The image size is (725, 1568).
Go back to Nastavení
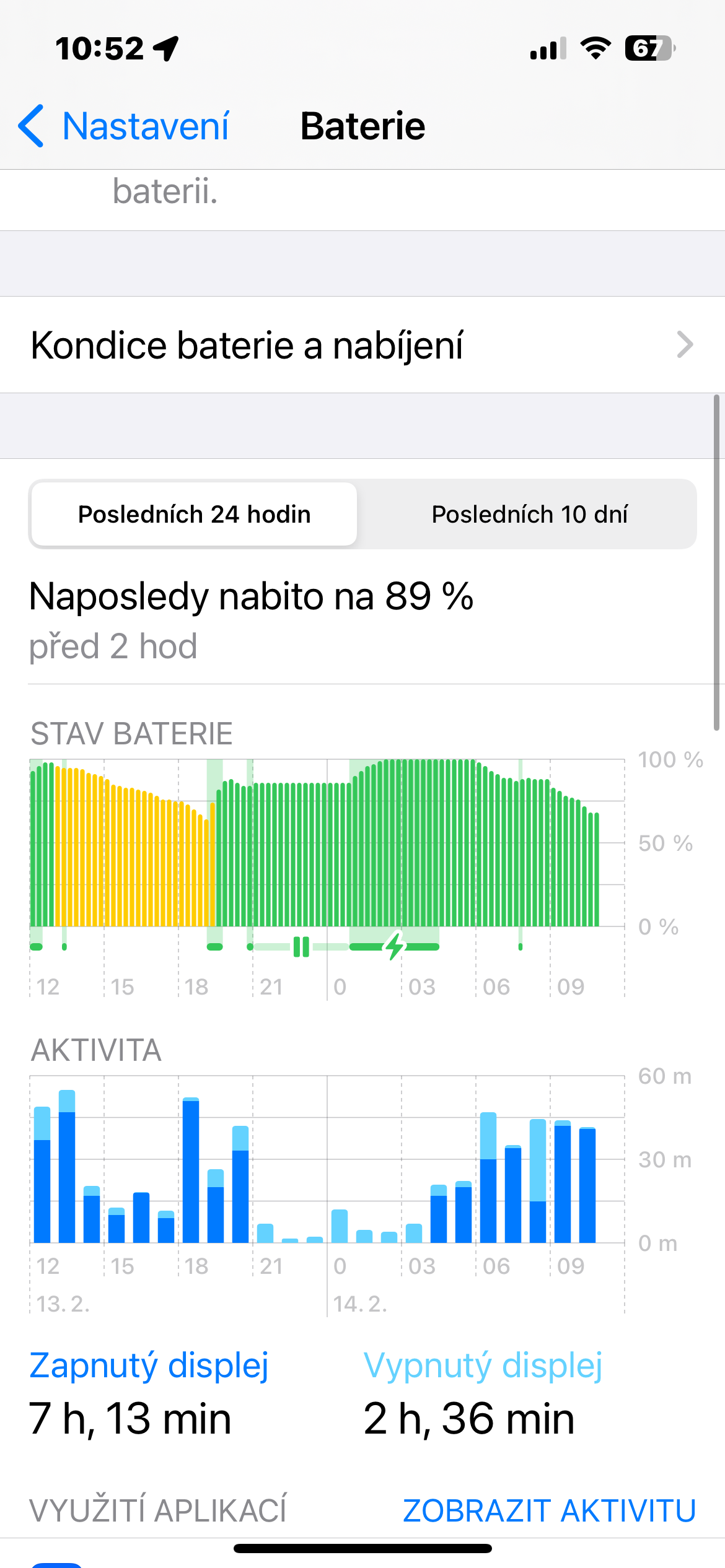[124, 126]
